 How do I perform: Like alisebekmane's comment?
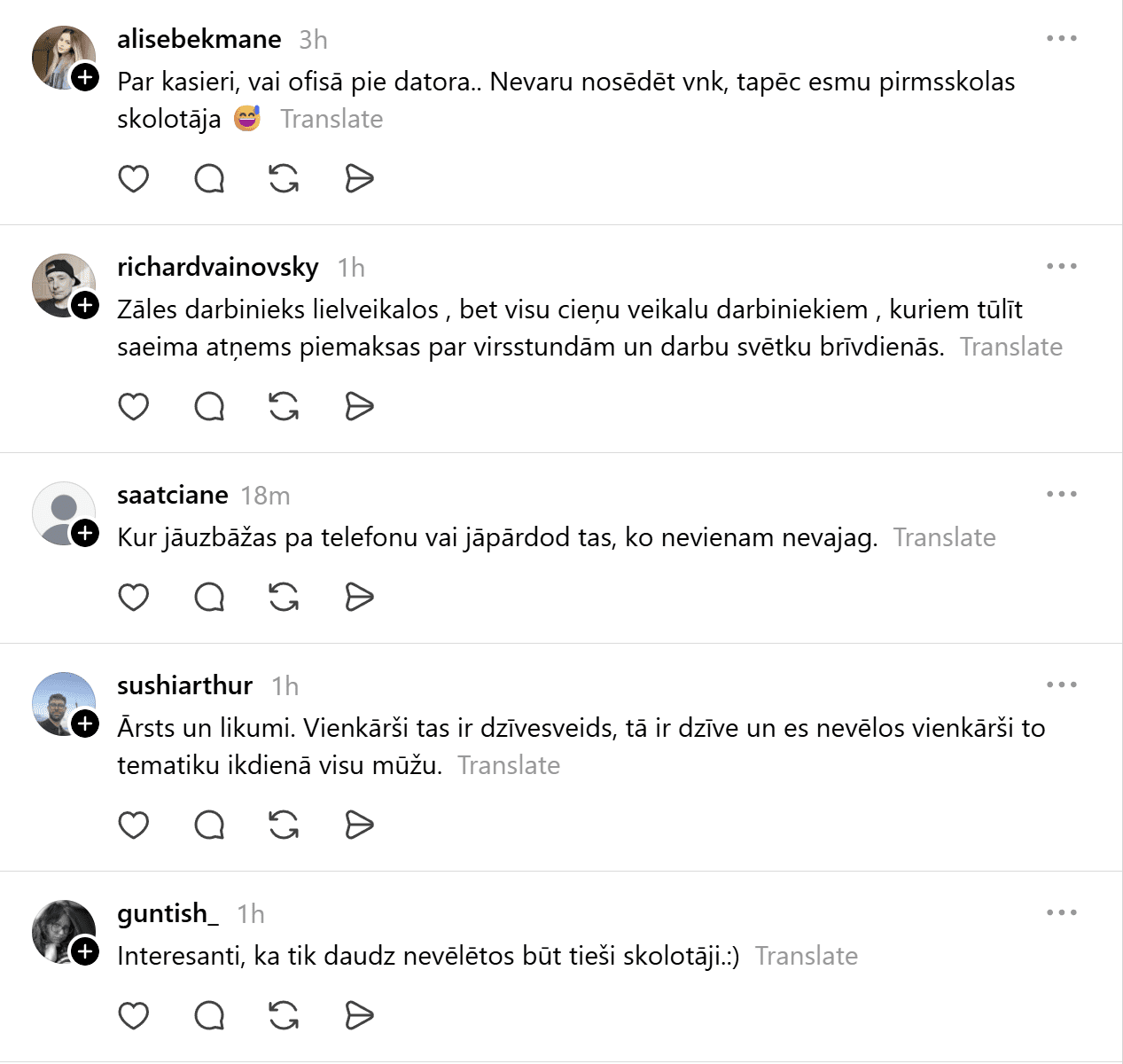pos(134,179)
